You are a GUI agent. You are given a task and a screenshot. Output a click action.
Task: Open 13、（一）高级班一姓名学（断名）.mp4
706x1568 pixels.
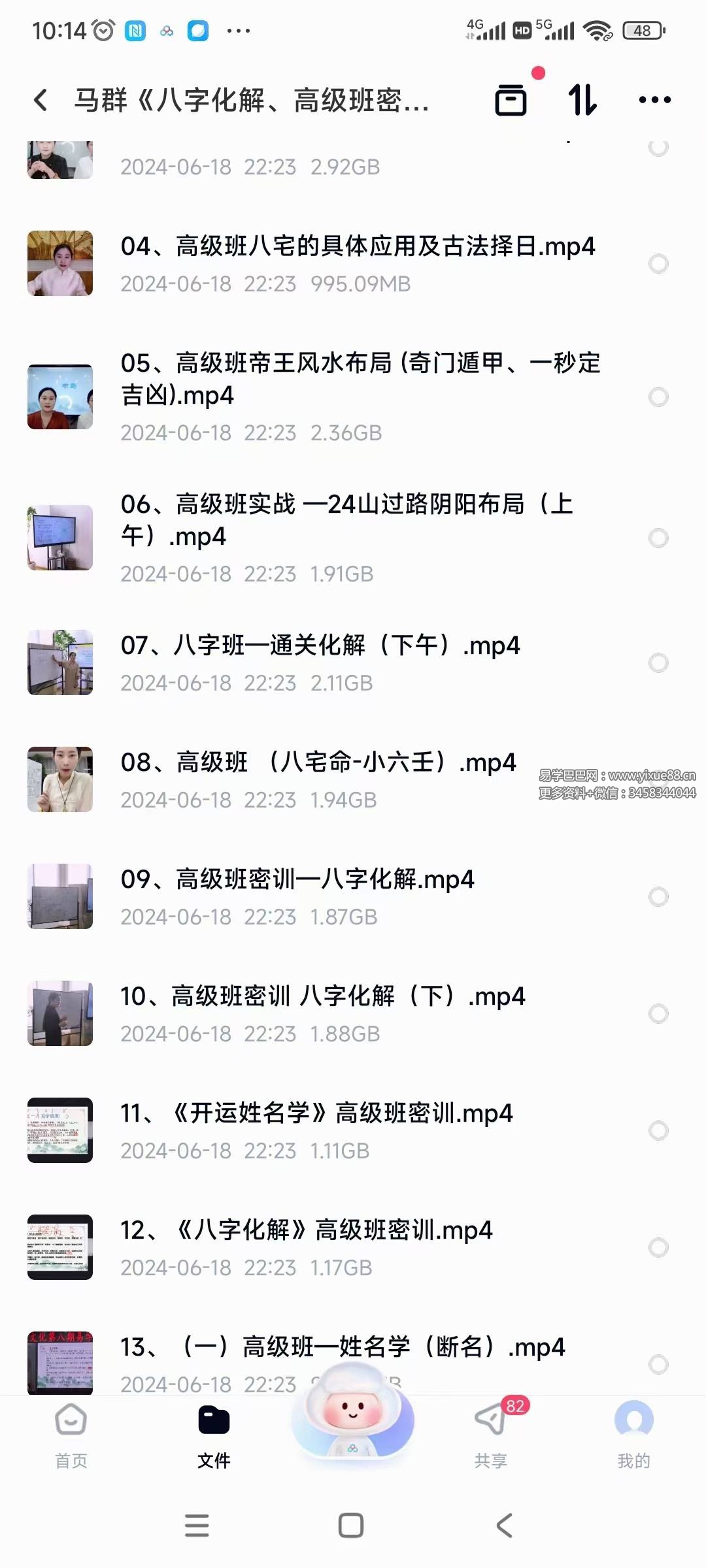coord(342,1347)
